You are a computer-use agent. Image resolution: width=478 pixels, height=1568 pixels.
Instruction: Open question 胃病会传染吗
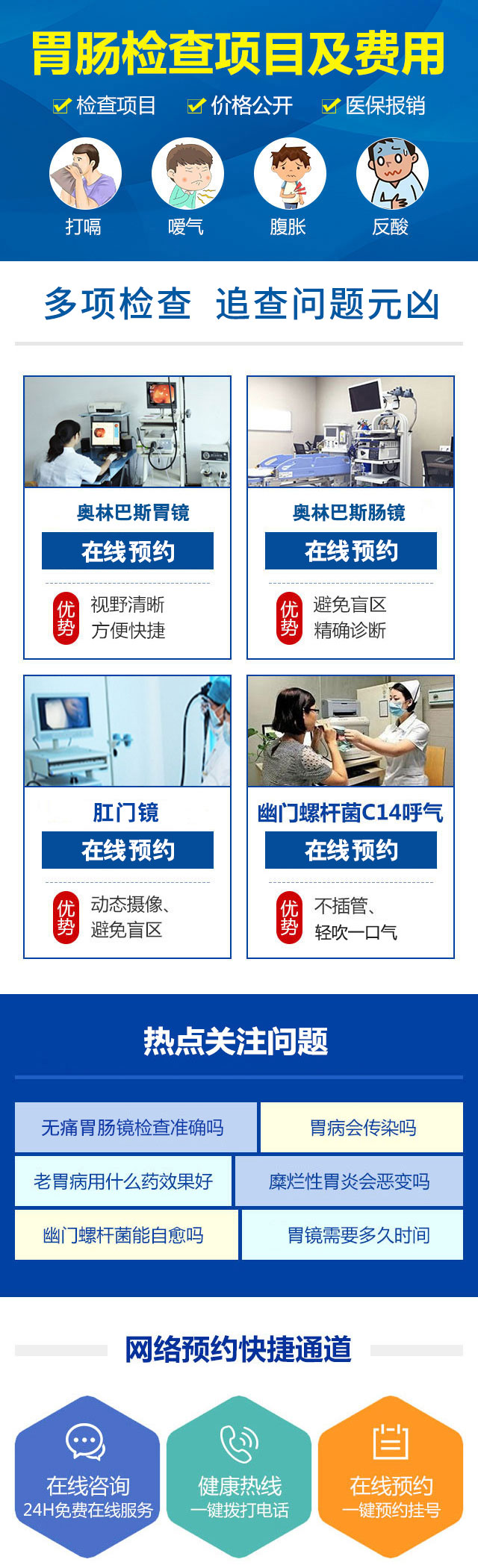tap(362, 1128)
